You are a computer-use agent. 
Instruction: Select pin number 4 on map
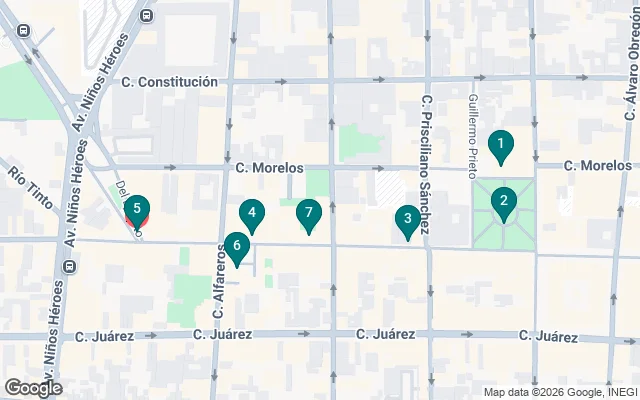[252, 214]
